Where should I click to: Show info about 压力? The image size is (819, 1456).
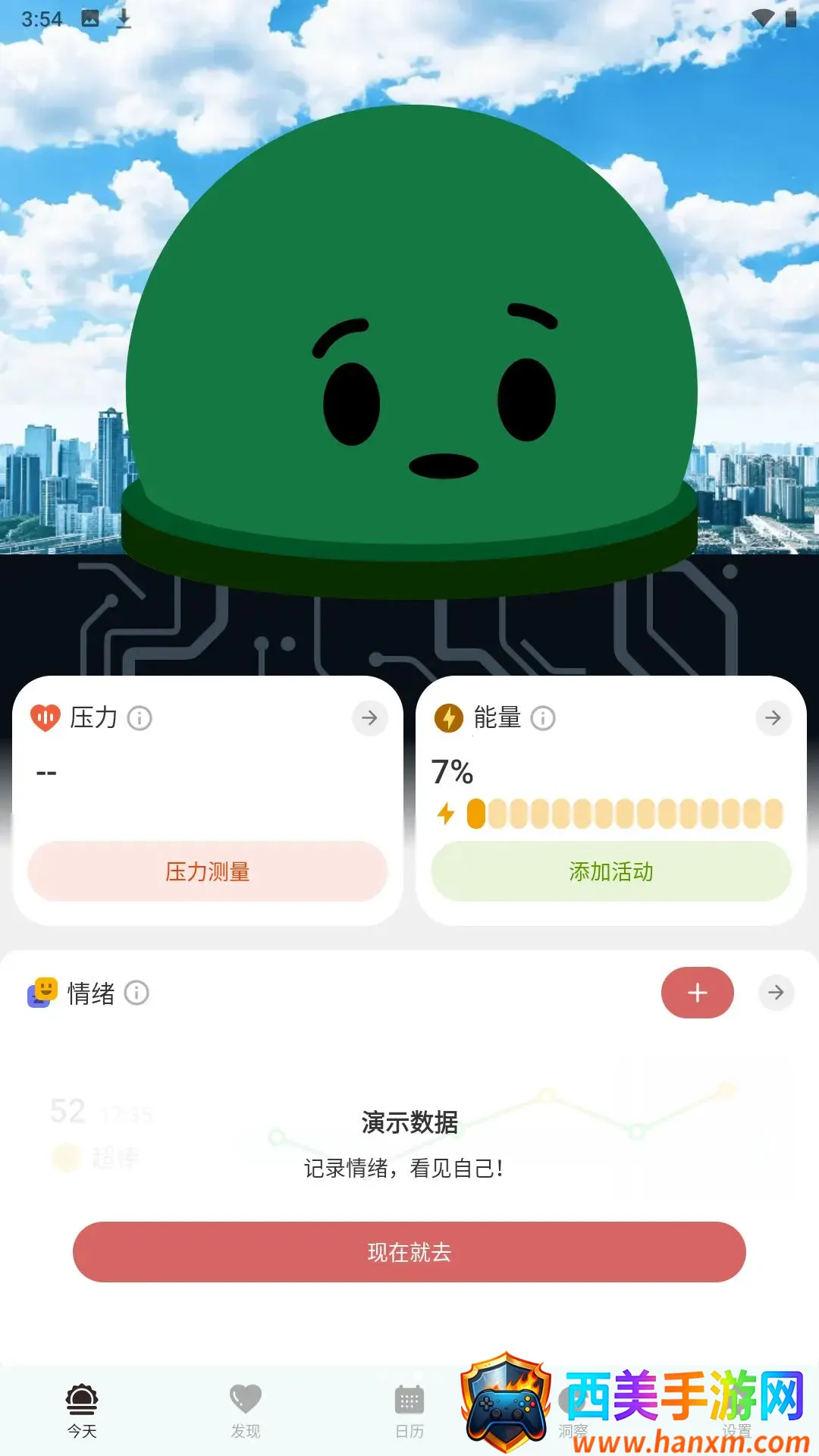point(140,717)
